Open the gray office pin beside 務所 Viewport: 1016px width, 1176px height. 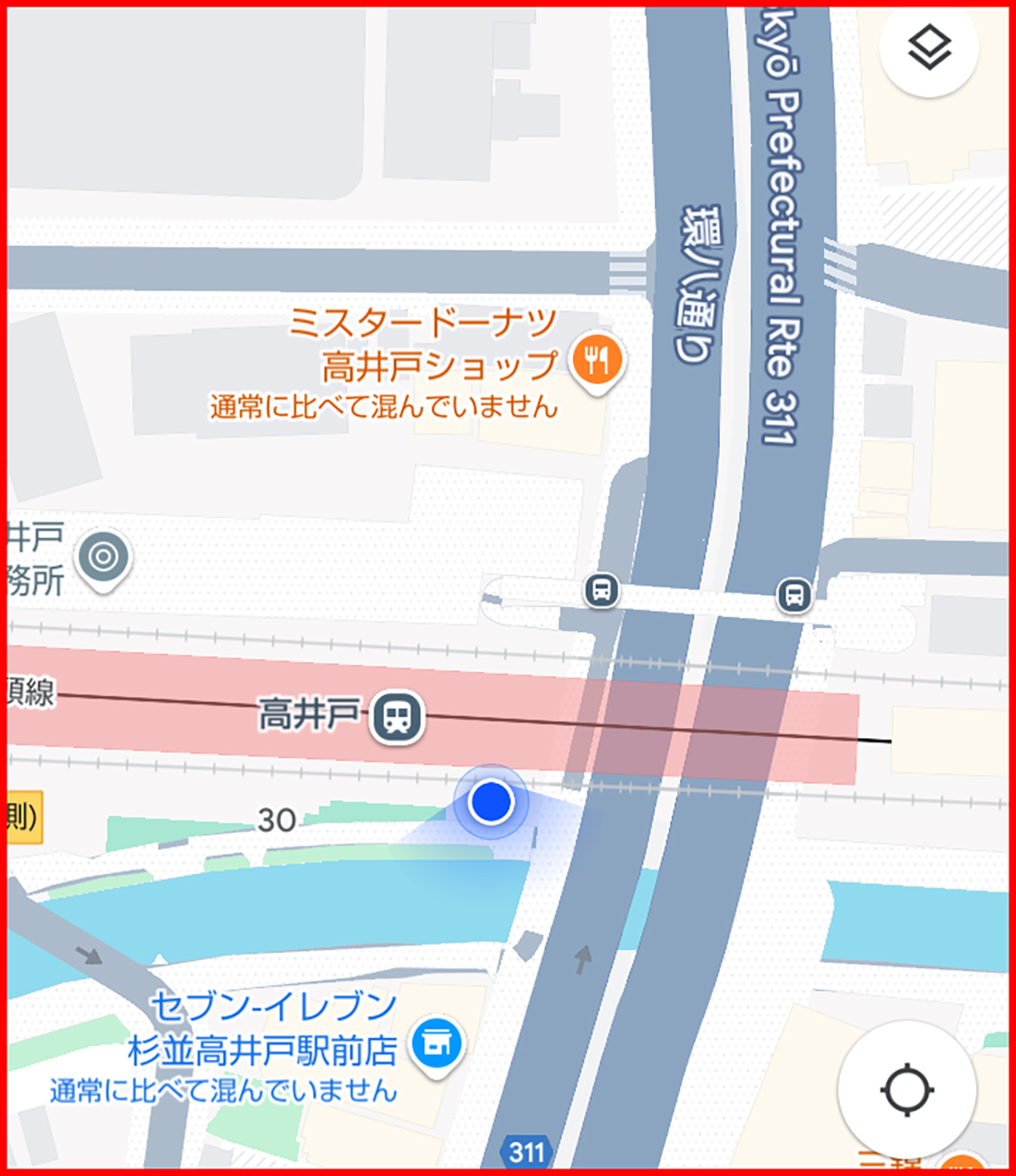(103, 558)
